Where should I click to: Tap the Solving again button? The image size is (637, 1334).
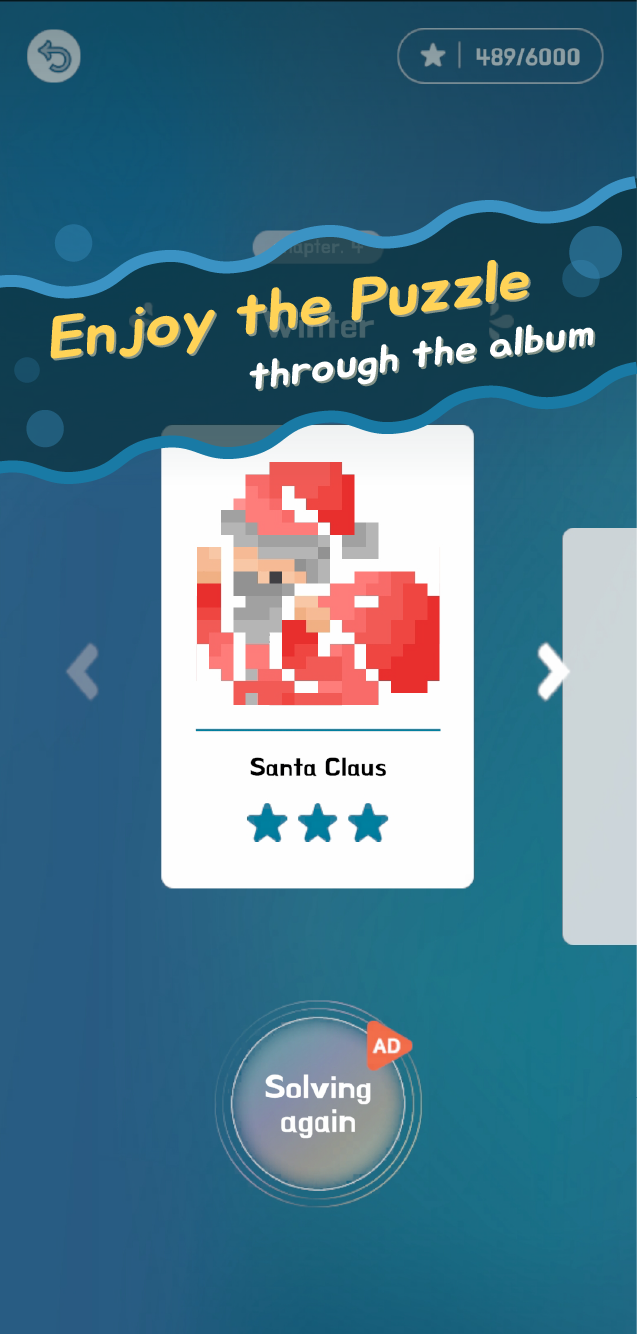coord(318,1104)
